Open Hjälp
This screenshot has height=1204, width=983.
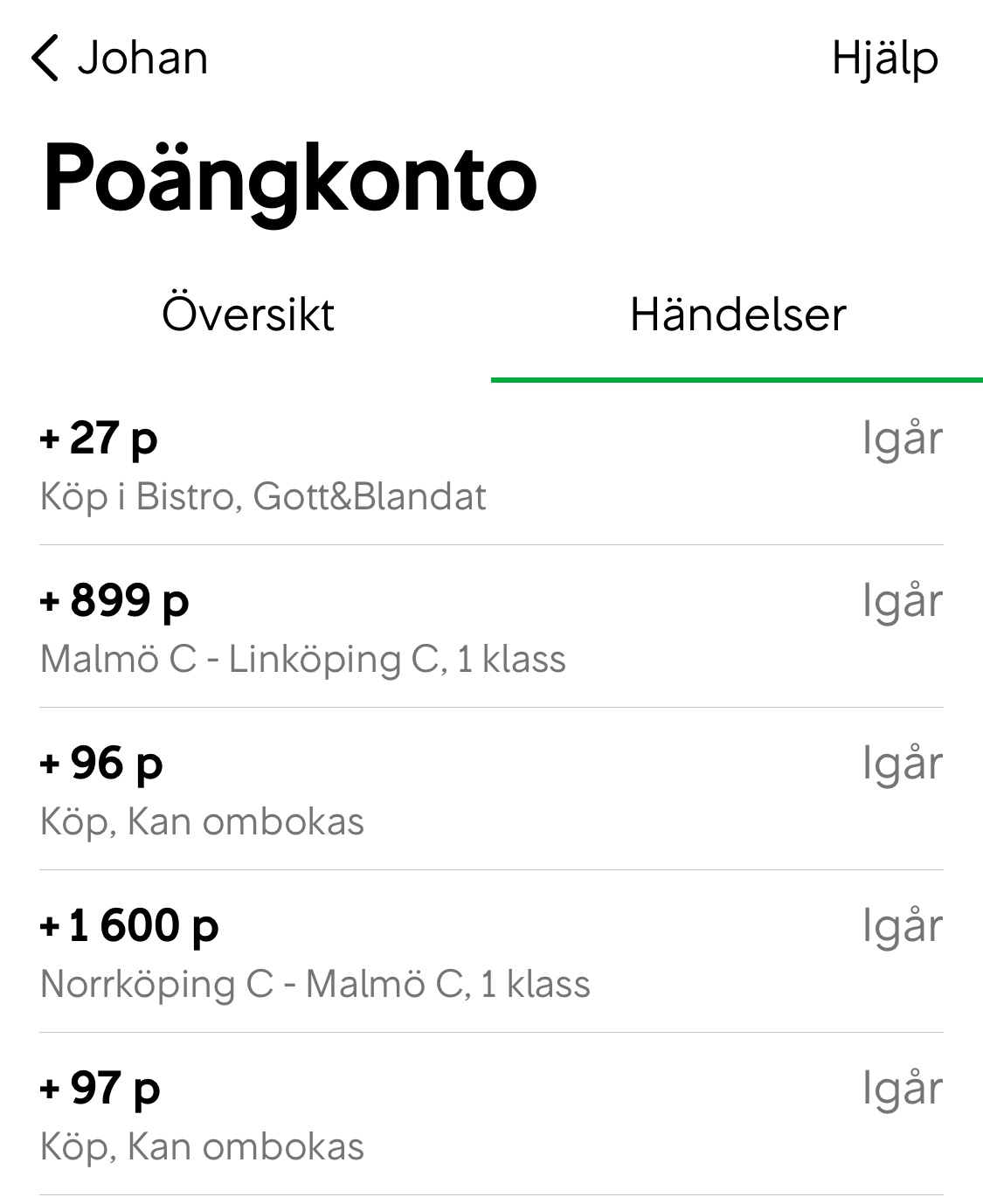click(x=884, y=59)
